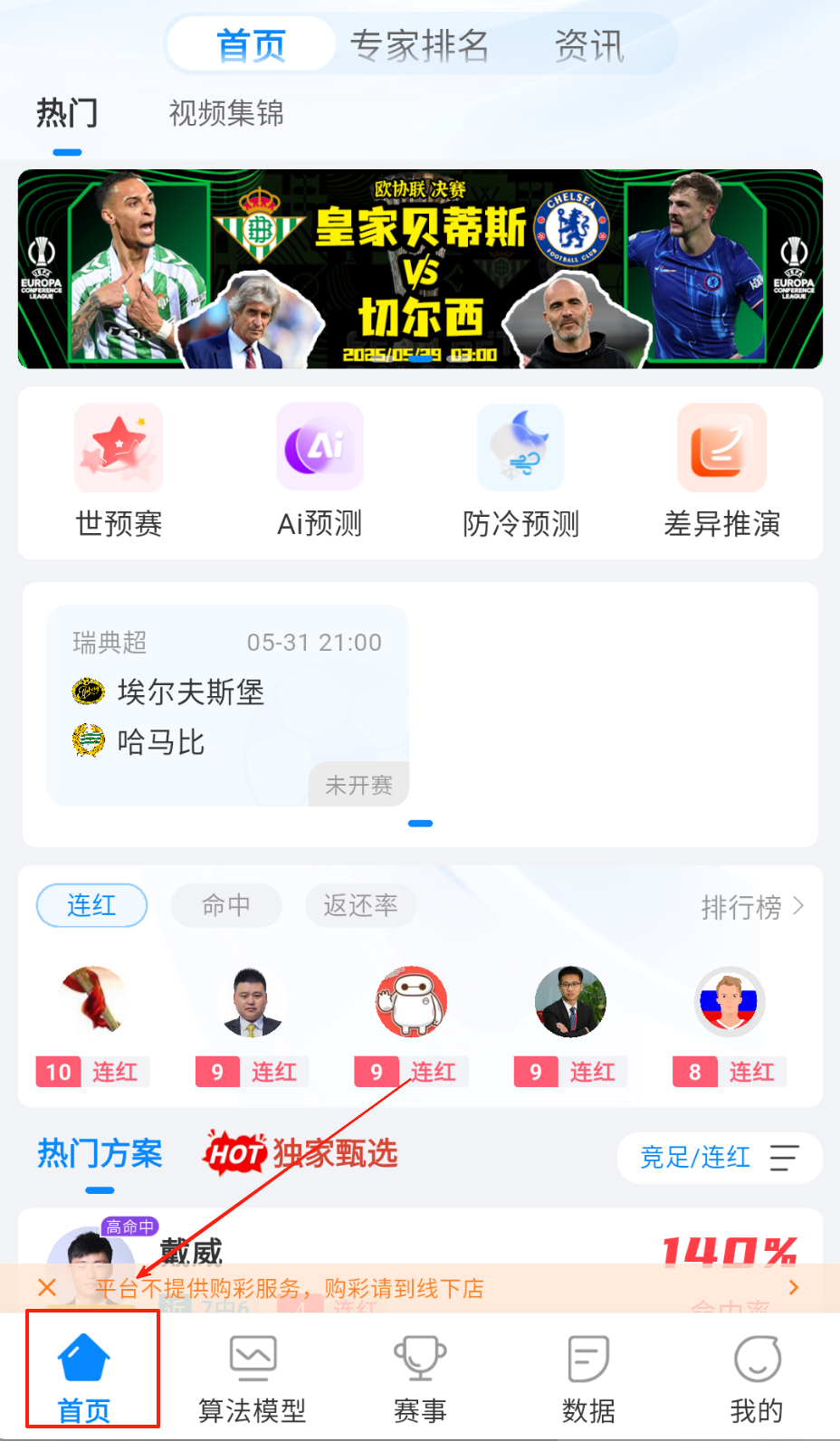Screen dimensions: 840x1441
Task: Switch to the 专家排名 top tab
Action: pyautogui.click(x=419, y=45)
